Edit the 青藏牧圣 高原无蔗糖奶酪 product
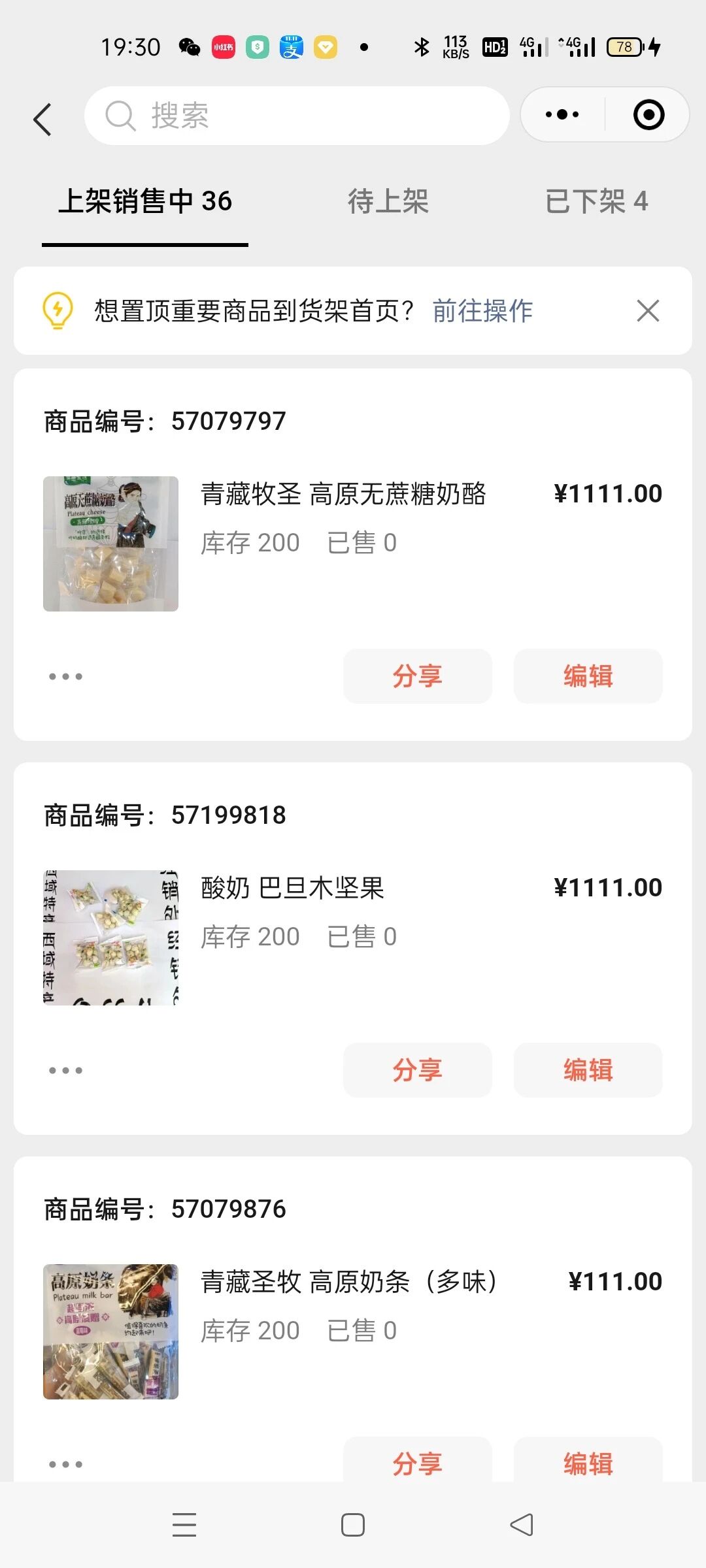 coord(588,676)
